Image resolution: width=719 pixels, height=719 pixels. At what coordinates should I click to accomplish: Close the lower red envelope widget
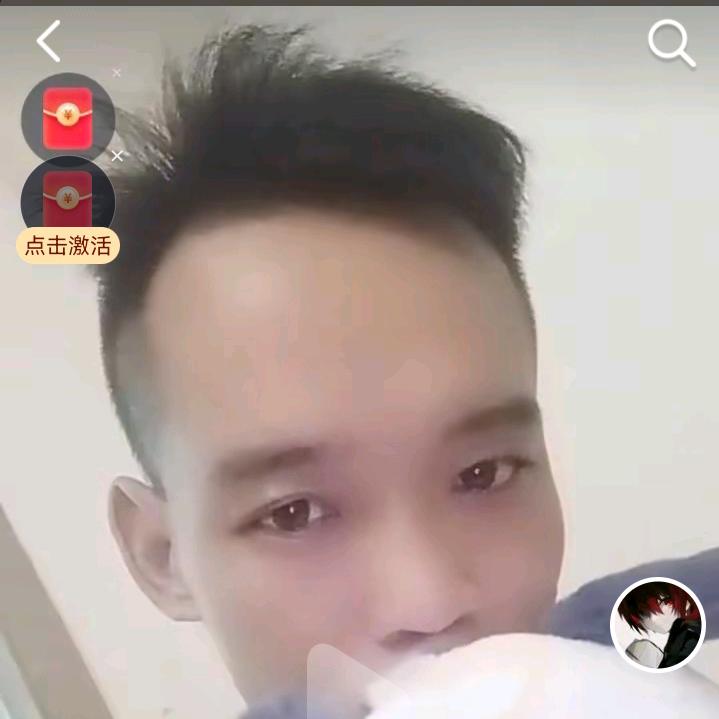pyautogui.click(x=117, y=156)
